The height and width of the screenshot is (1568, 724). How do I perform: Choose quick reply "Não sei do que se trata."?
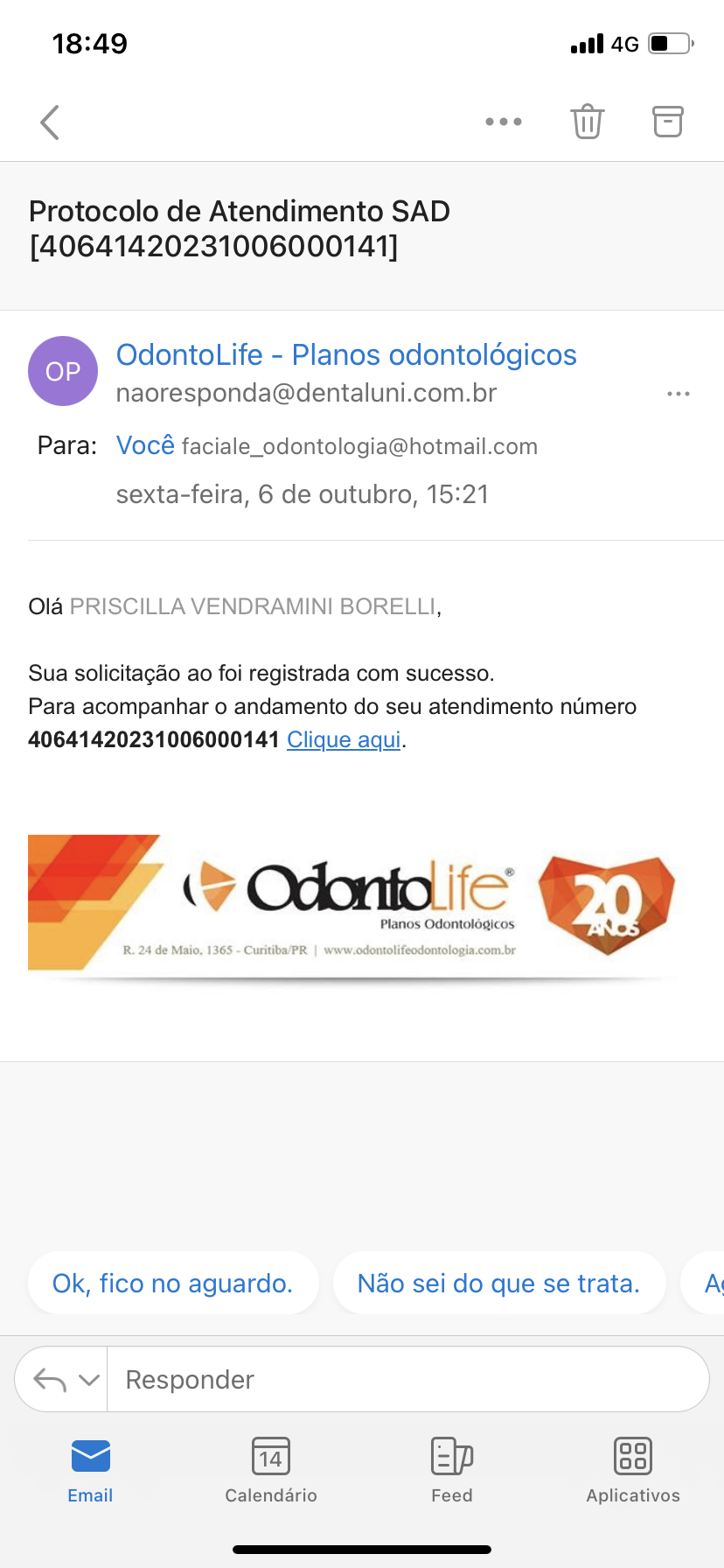498,1284
